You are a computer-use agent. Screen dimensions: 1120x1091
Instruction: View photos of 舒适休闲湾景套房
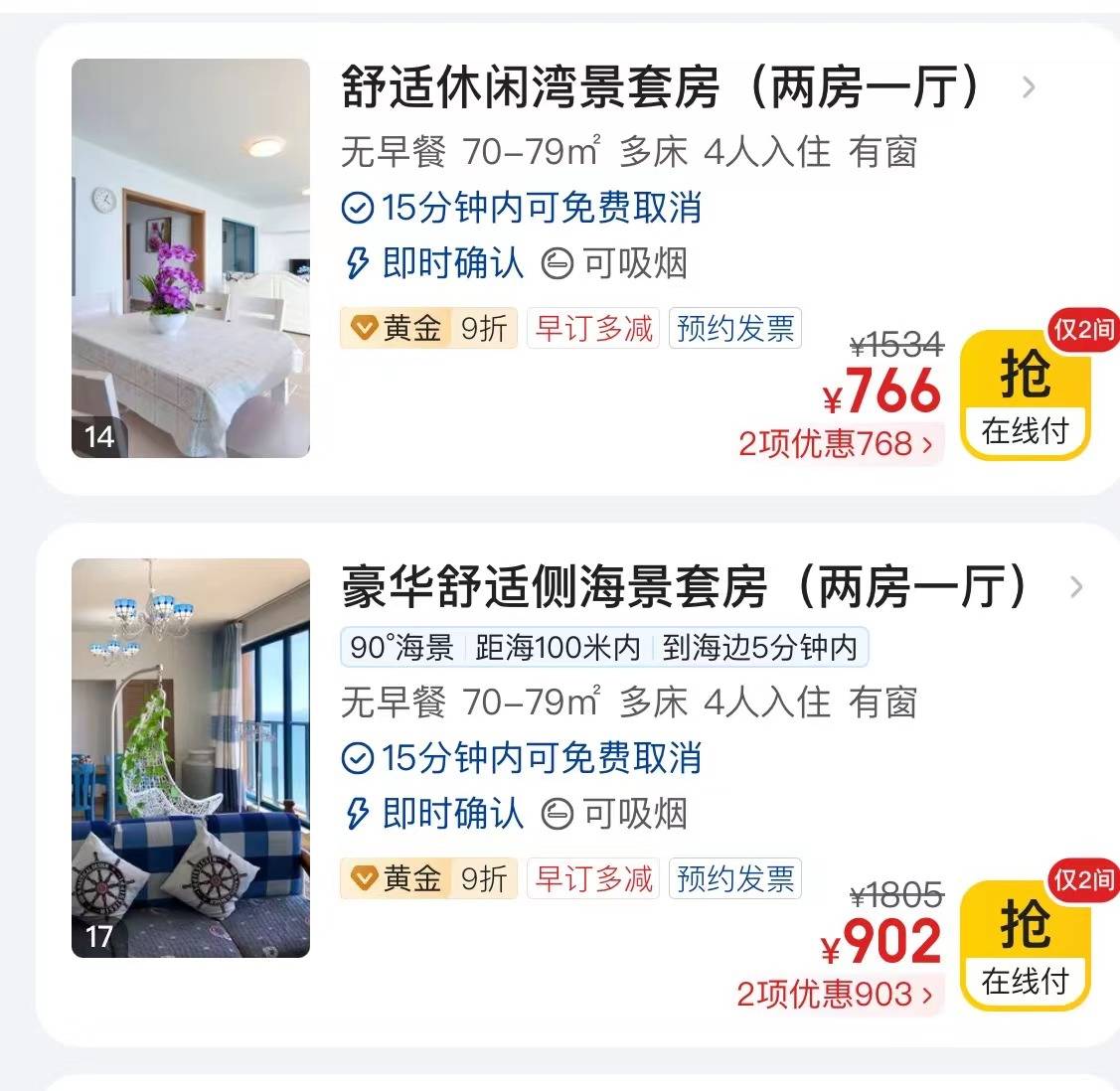(191, 258)
